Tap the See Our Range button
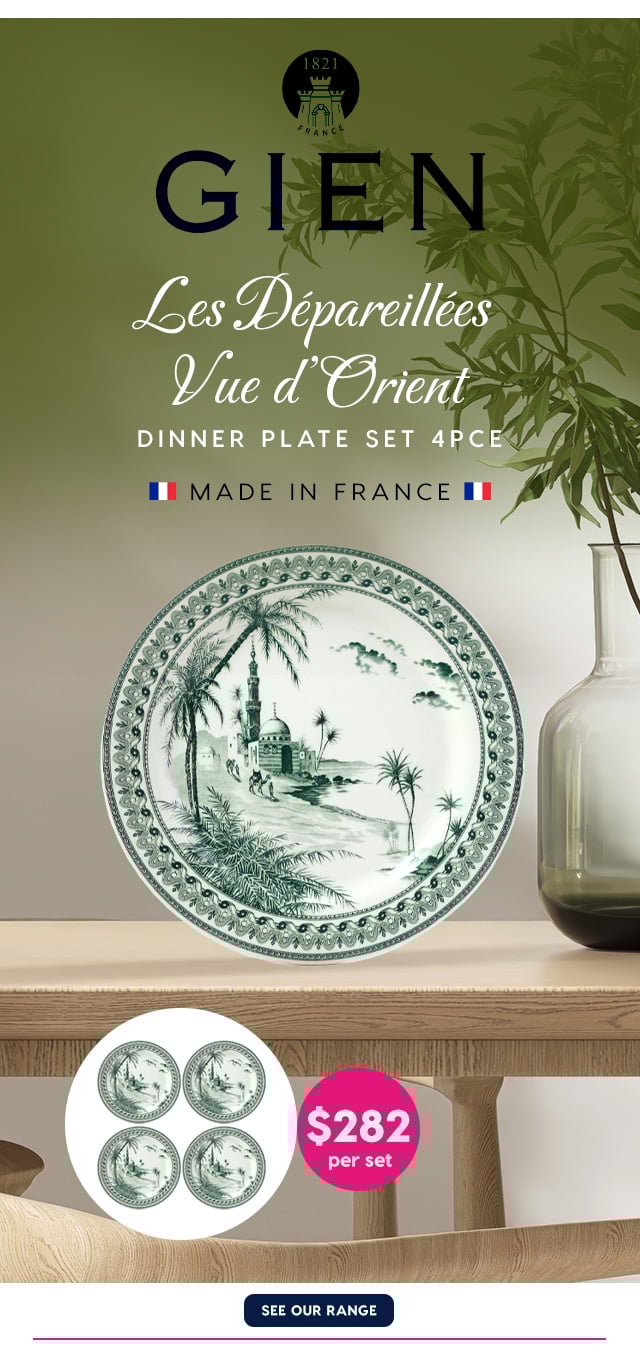640x1358 pixels. 319,1310
